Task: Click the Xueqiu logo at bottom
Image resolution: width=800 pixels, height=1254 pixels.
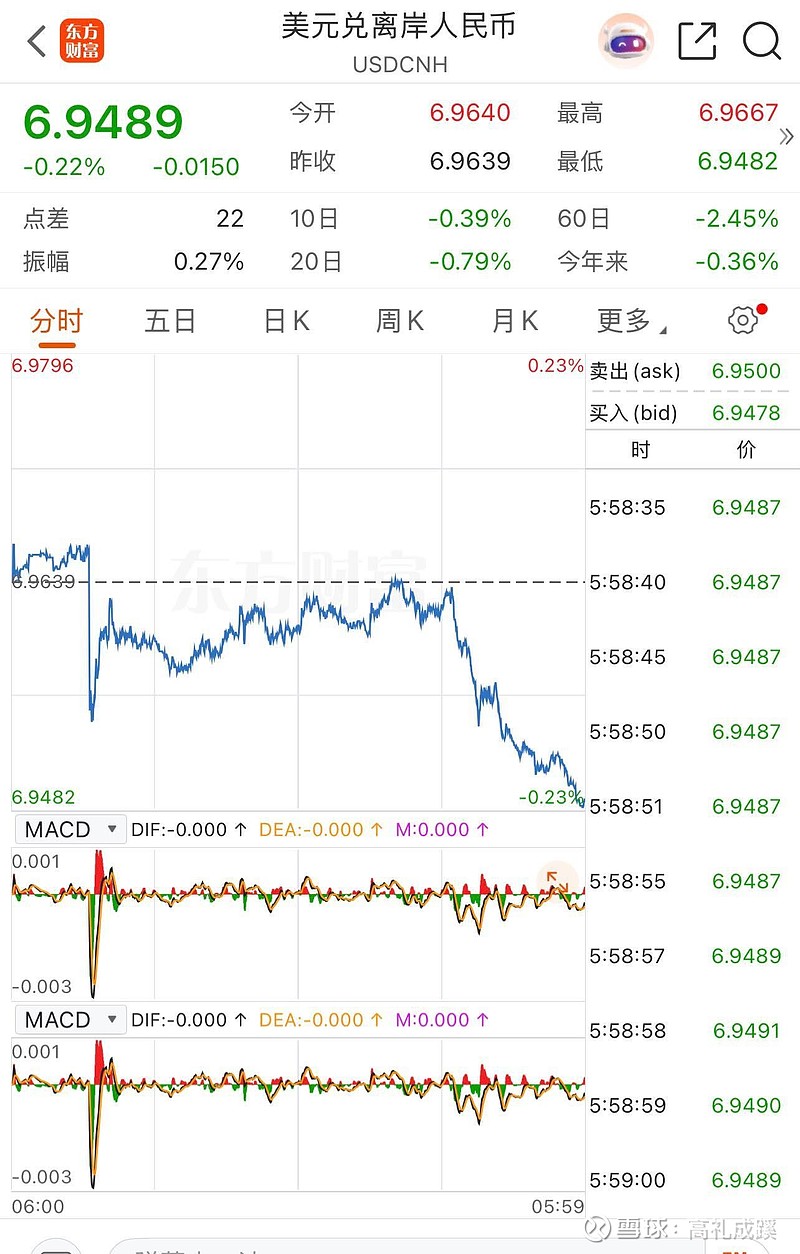Action: coord(598,1227)
